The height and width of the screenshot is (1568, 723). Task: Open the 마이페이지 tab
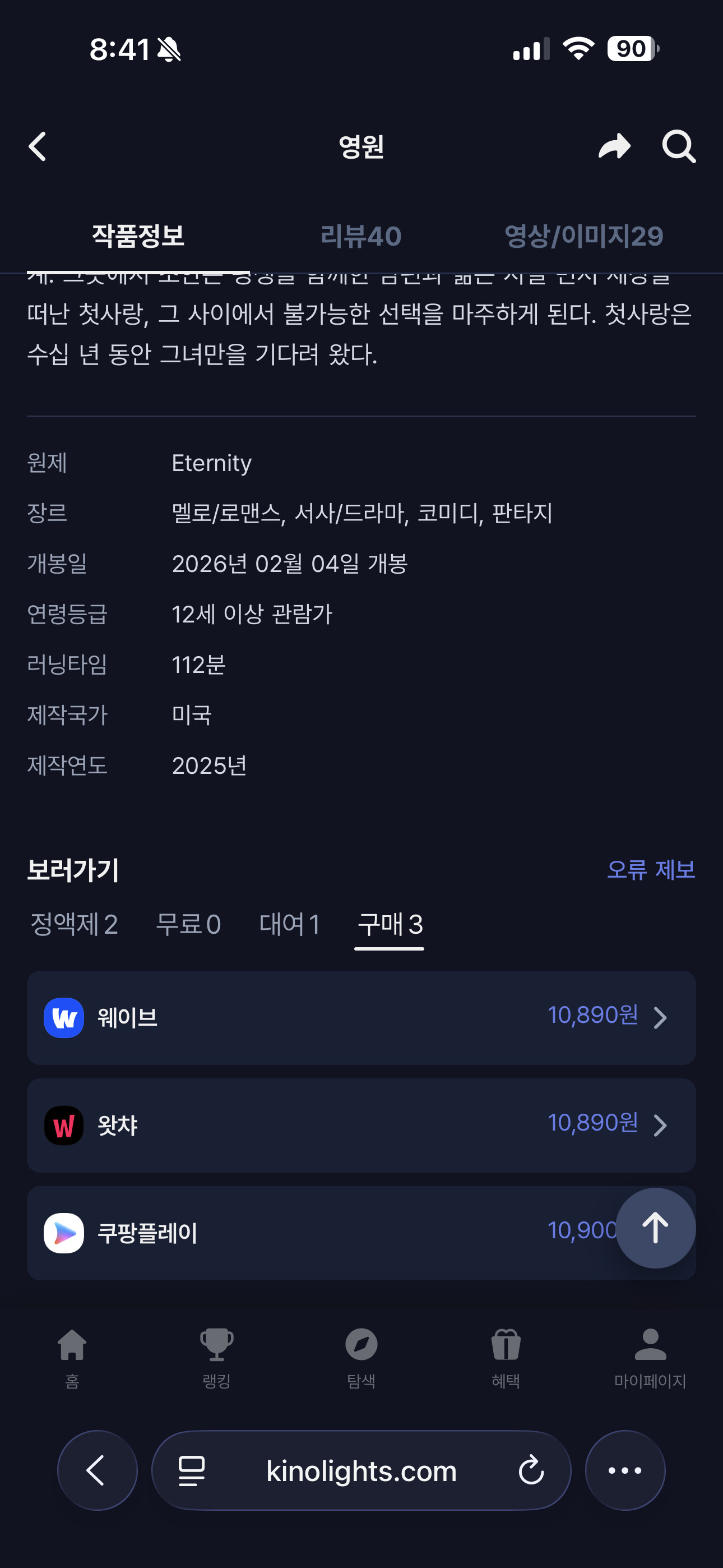click(650, 1358)
